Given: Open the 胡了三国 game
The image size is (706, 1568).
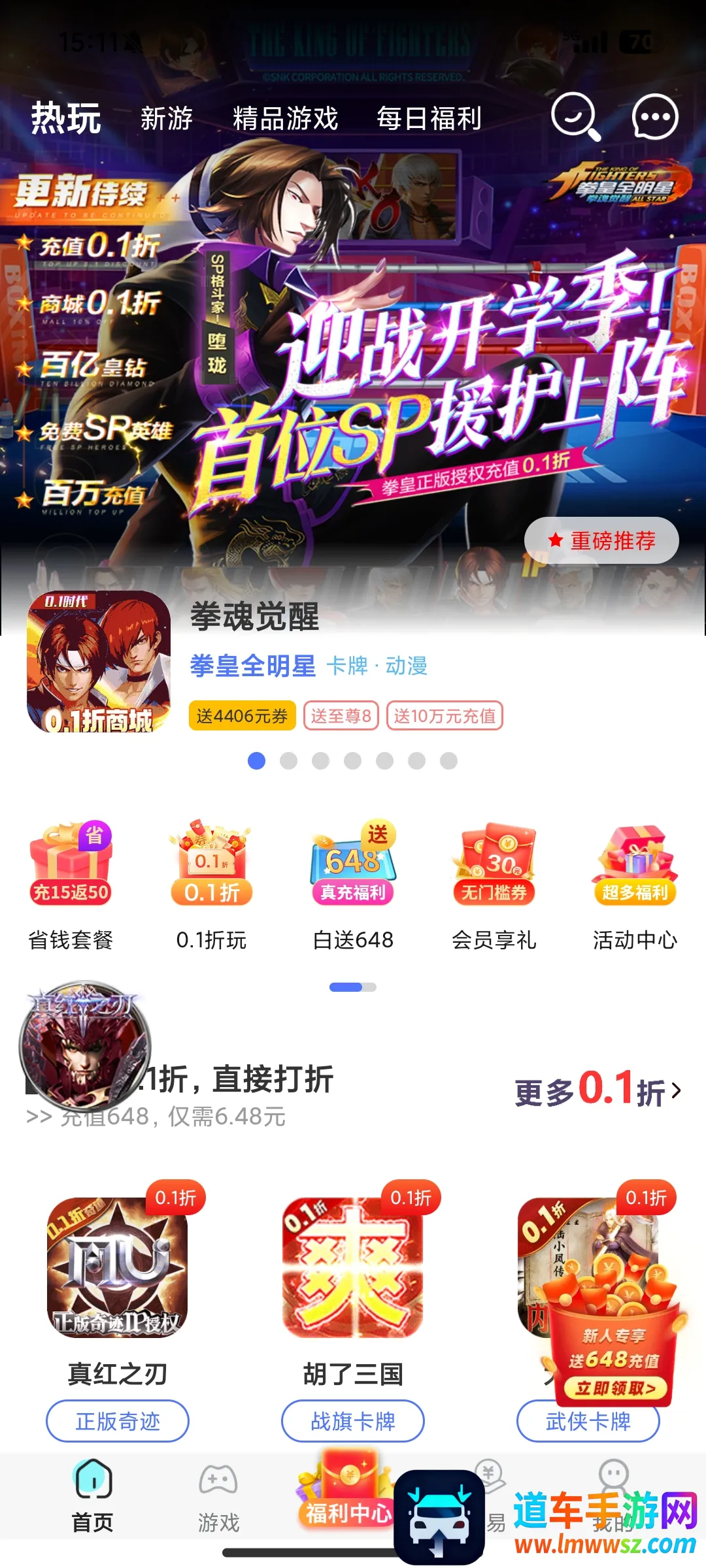Looking at the screenshot, I should [x=353, y=1267].
